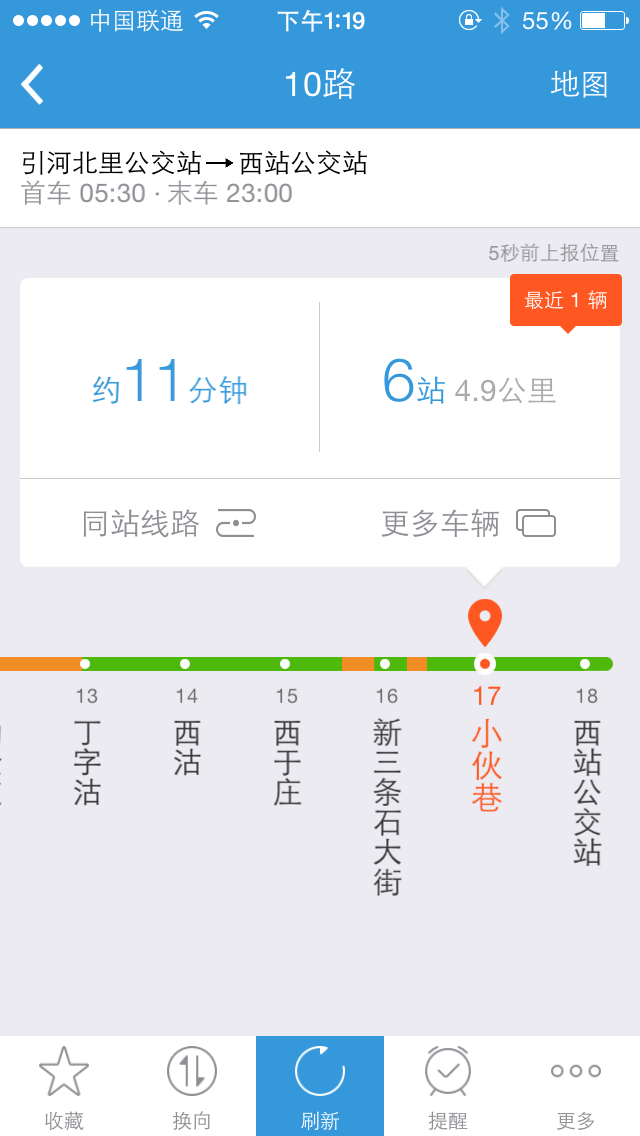This screenshot has width=640, height=1136.
Task: Select stop 16 新三条石大街
Action: (386, 790)
